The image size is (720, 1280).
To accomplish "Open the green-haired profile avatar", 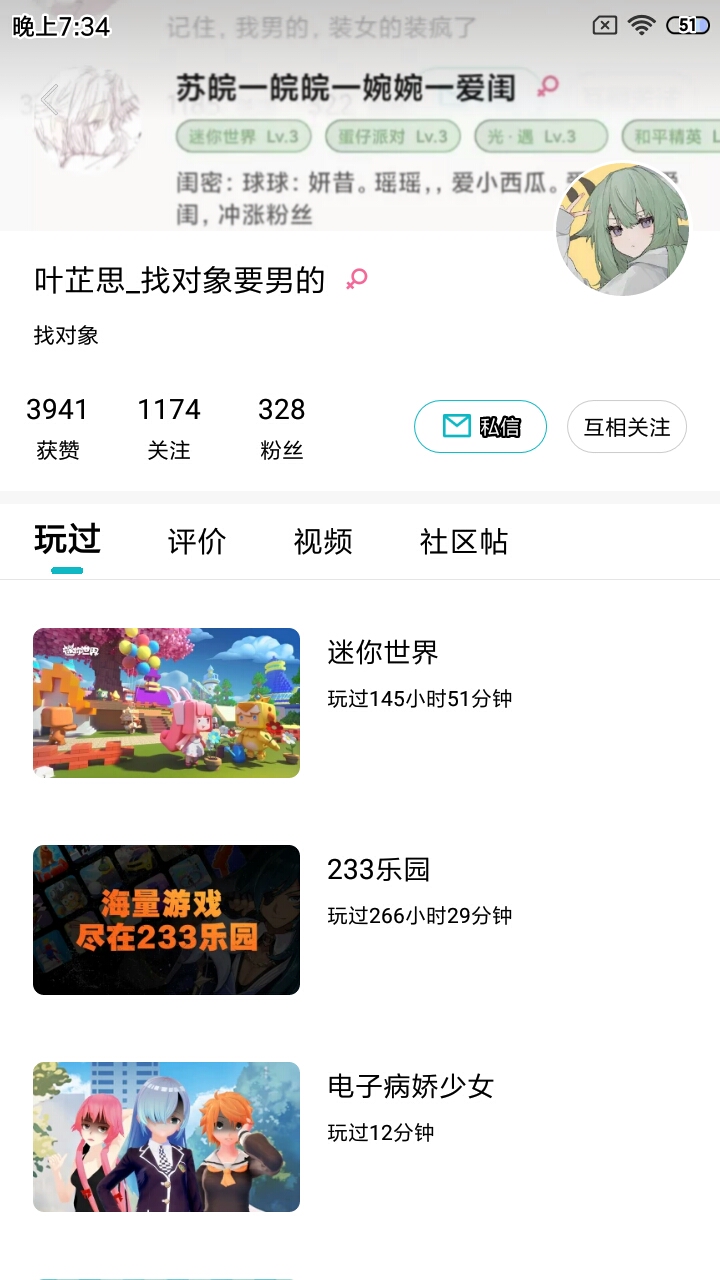I will coord(623,229).
